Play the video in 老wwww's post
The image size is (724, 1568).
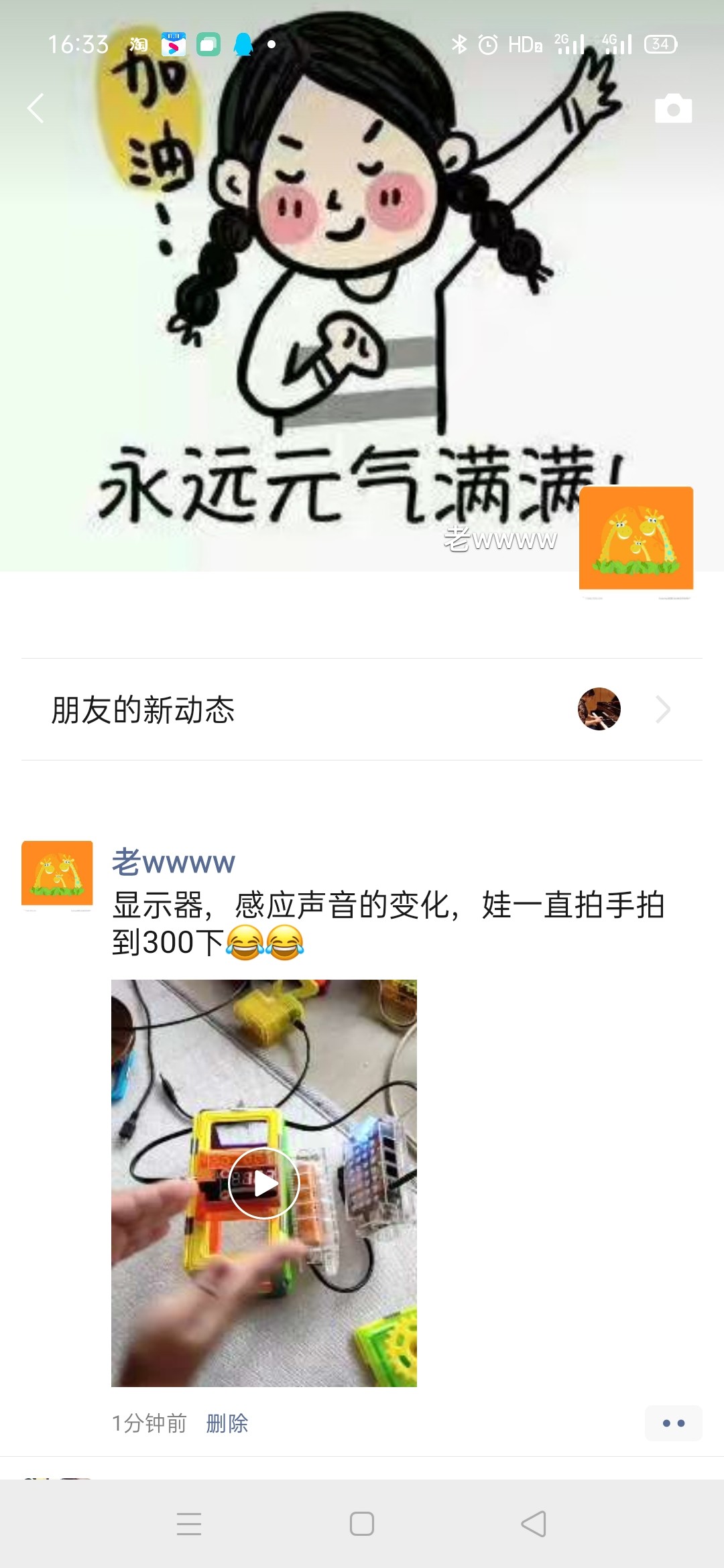(264, 1183)
